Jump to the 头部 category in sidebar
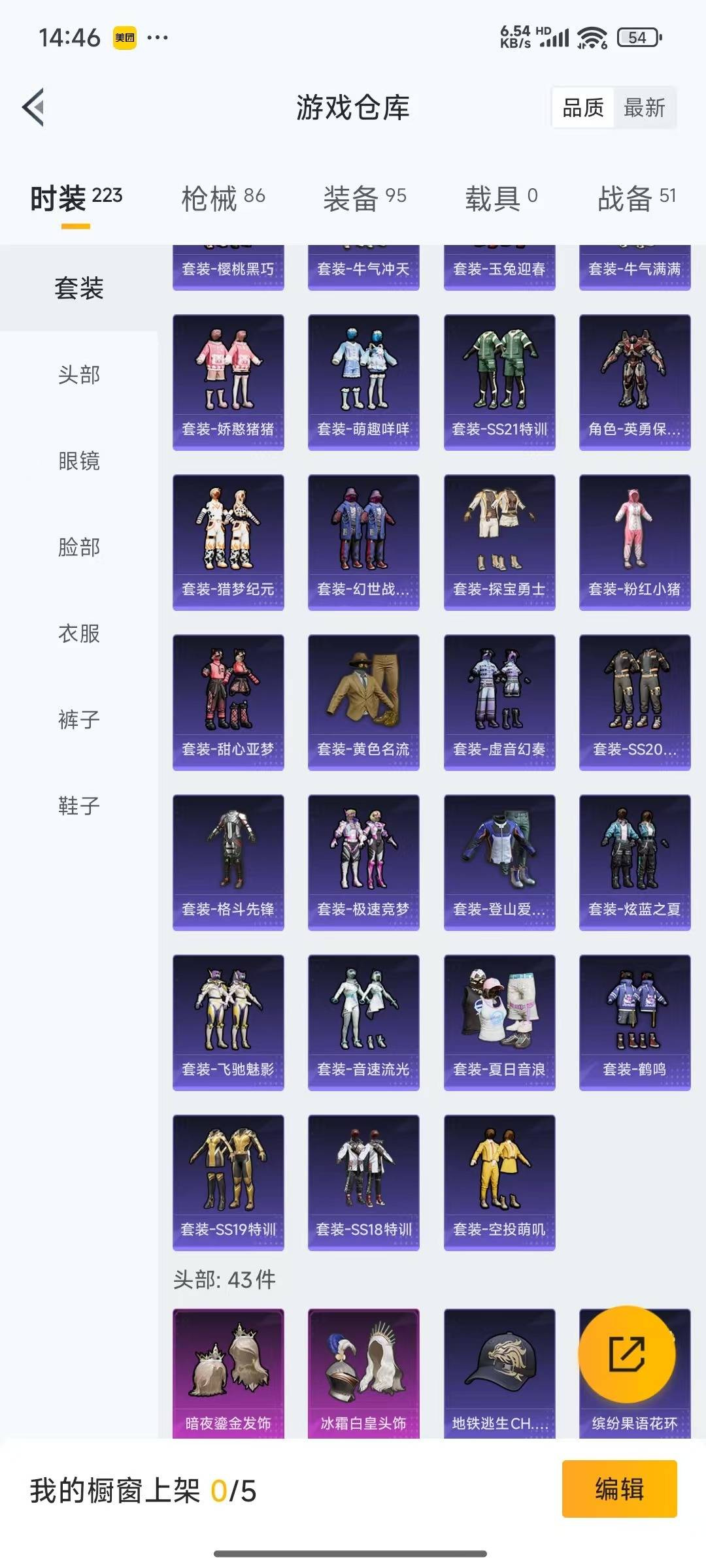The width and height of the screenshot is (706, 1568). click(x=79, y=374)
